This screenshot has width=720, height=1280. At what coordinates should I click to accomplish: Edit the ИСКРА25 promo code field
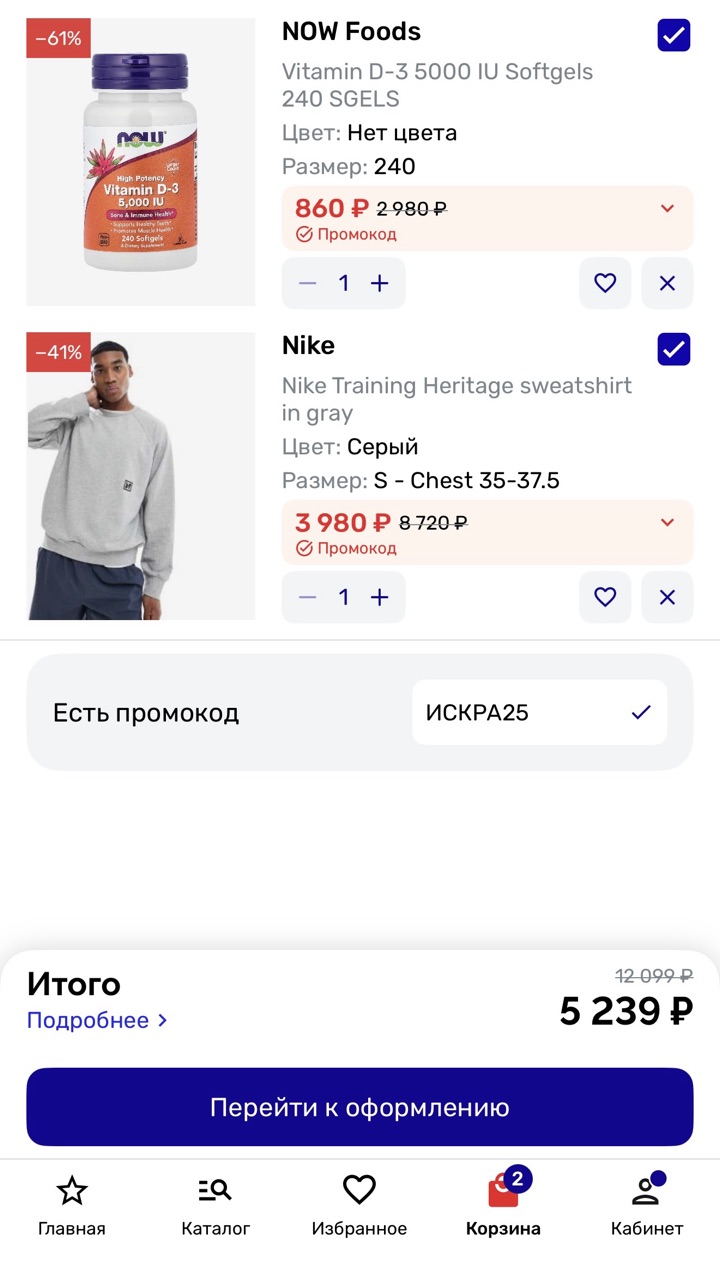[520, 713]
